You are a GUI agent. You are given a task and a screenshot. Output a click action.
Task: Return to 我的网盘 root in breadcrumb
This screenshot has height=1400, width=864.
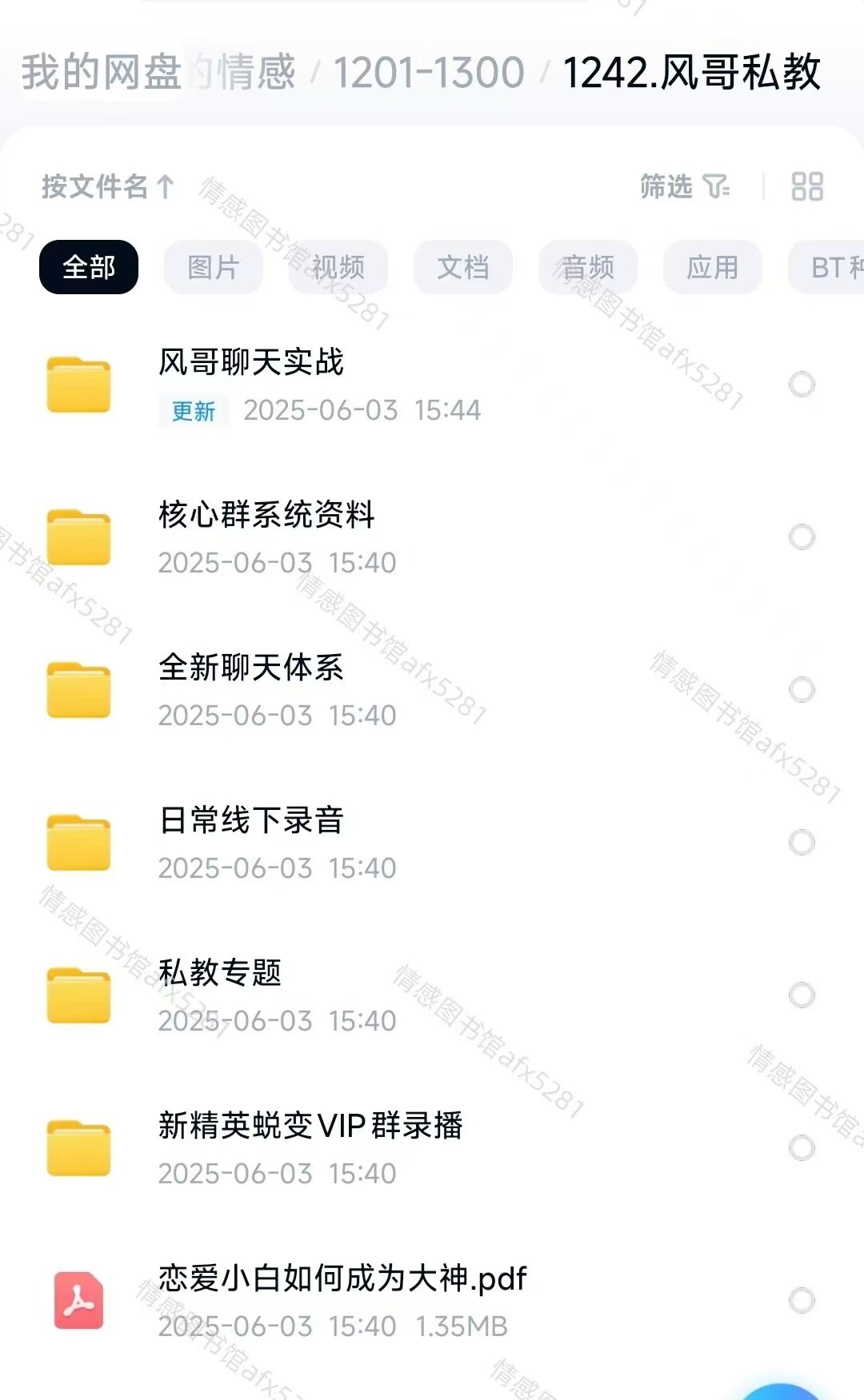102,72
